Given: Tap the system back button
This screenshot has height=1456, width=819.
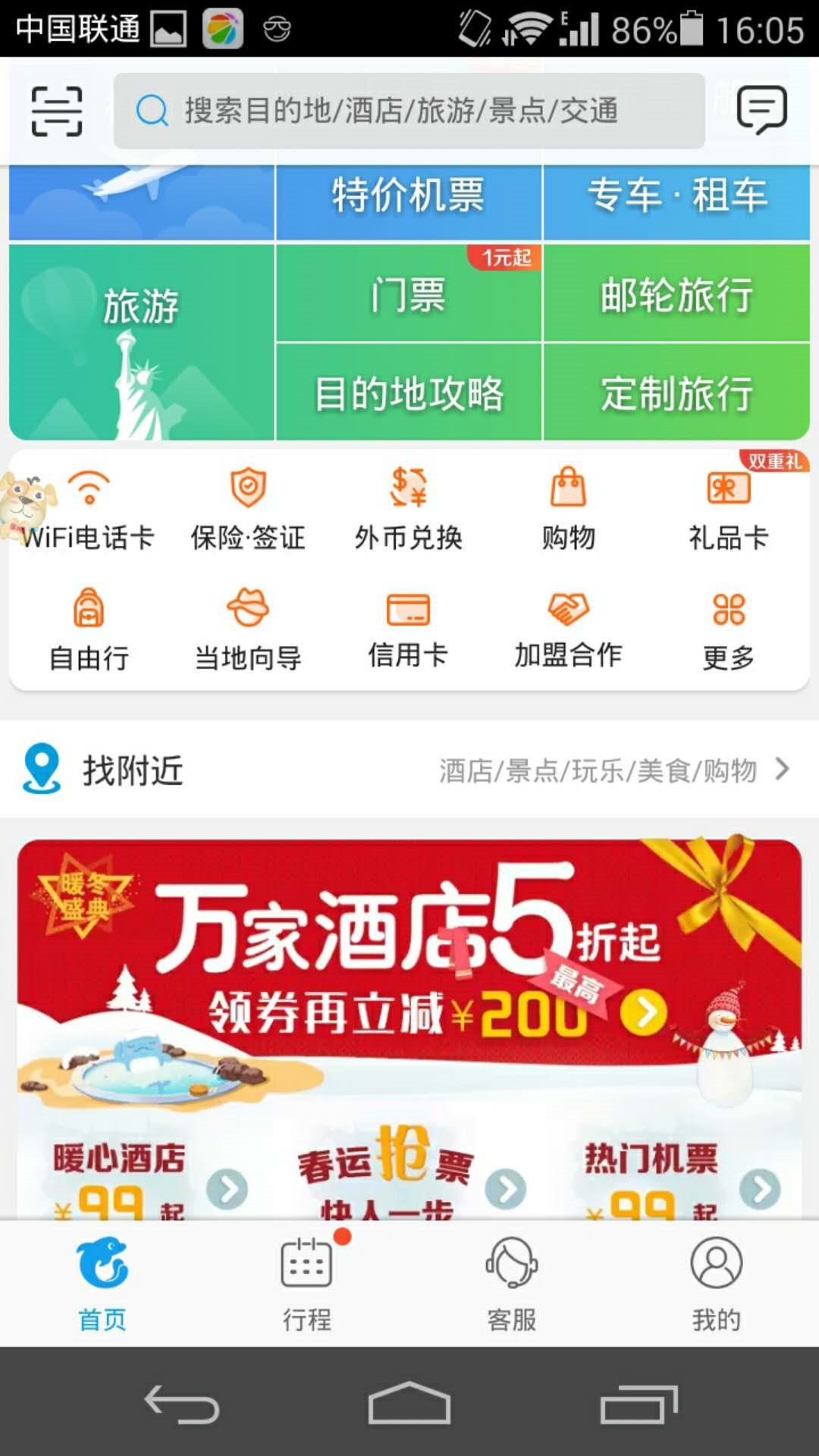Looking at the screenshot, I should 182,1404.
